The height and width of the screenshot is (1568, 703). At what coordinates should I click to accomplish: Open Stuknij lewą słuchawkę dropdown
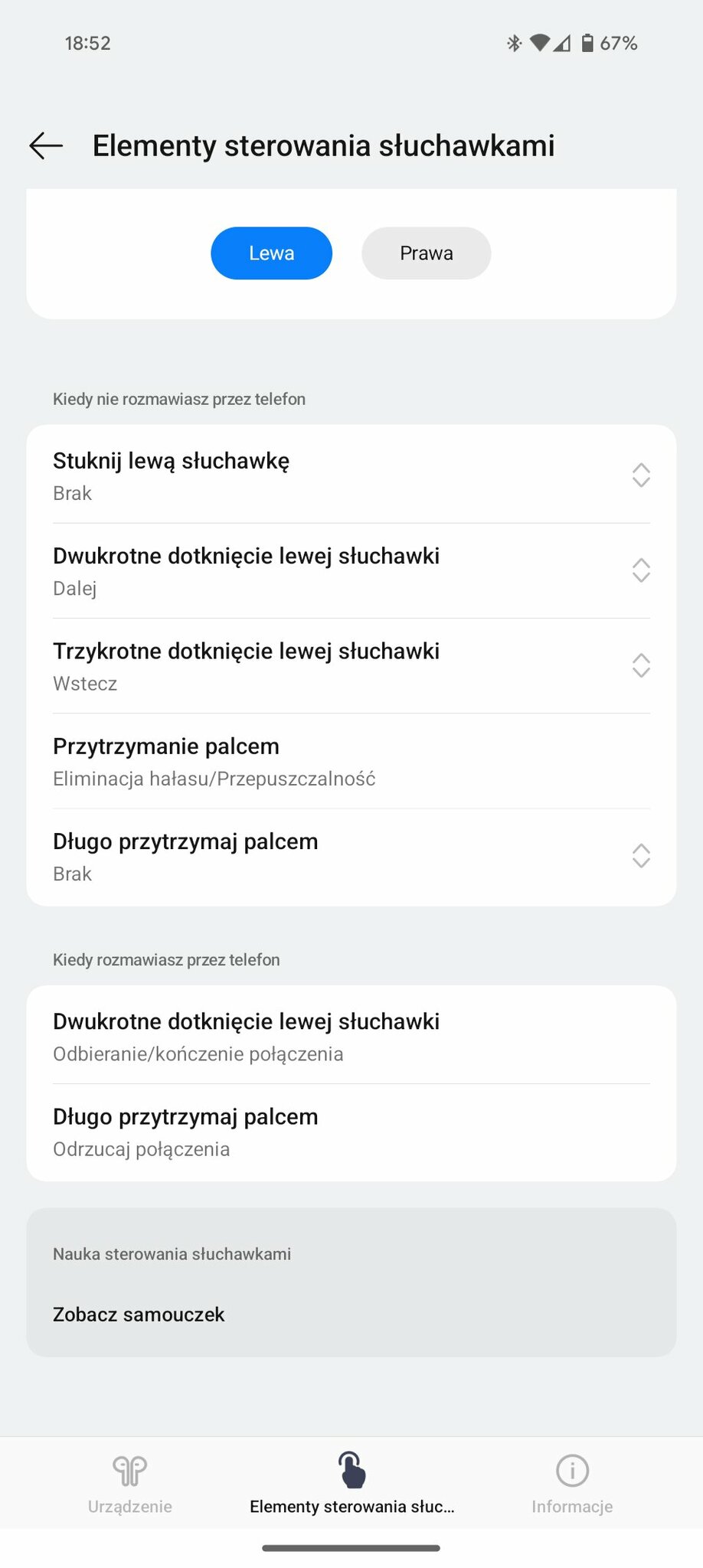tap(351, 475)
